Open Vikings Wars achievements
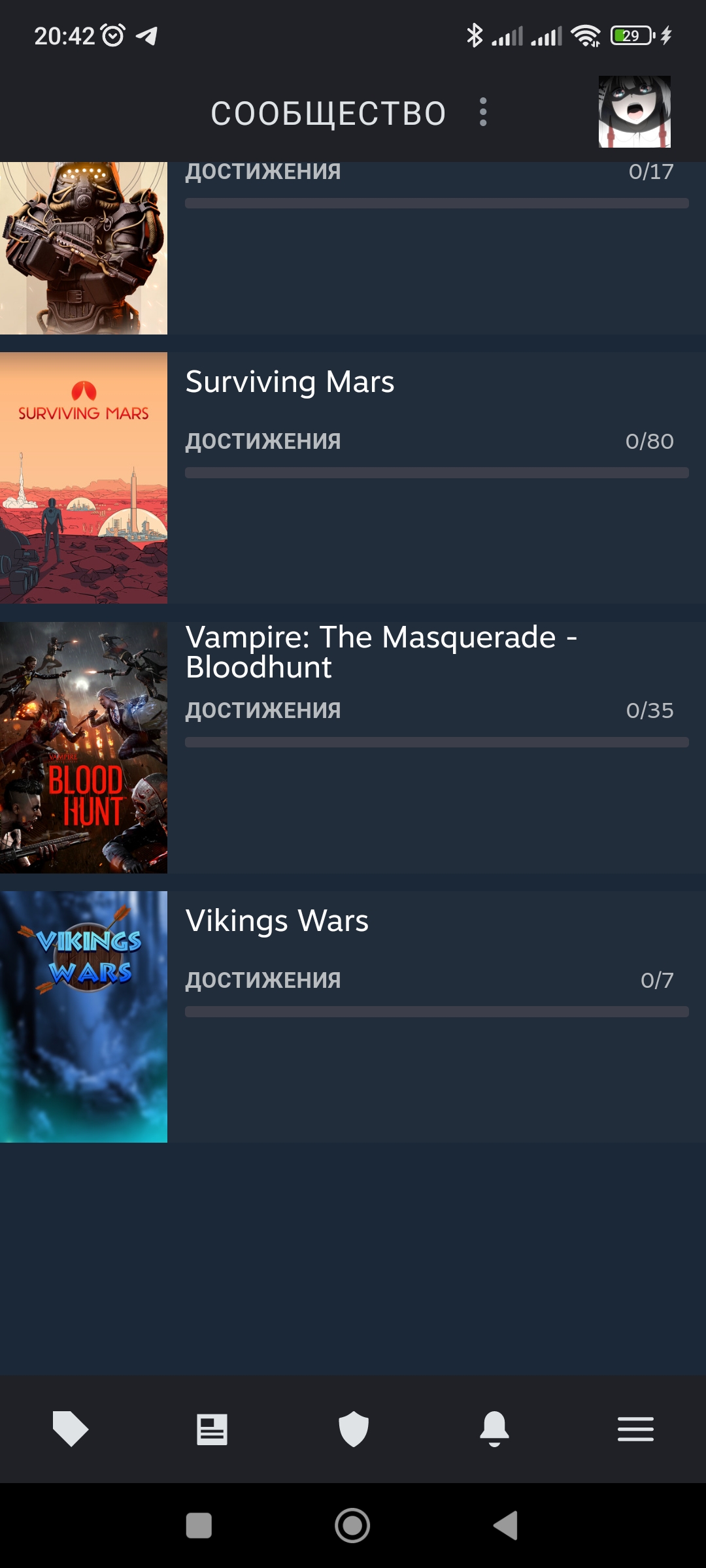The height and width of the screenshot is (1568, 706). [353, 1017]
